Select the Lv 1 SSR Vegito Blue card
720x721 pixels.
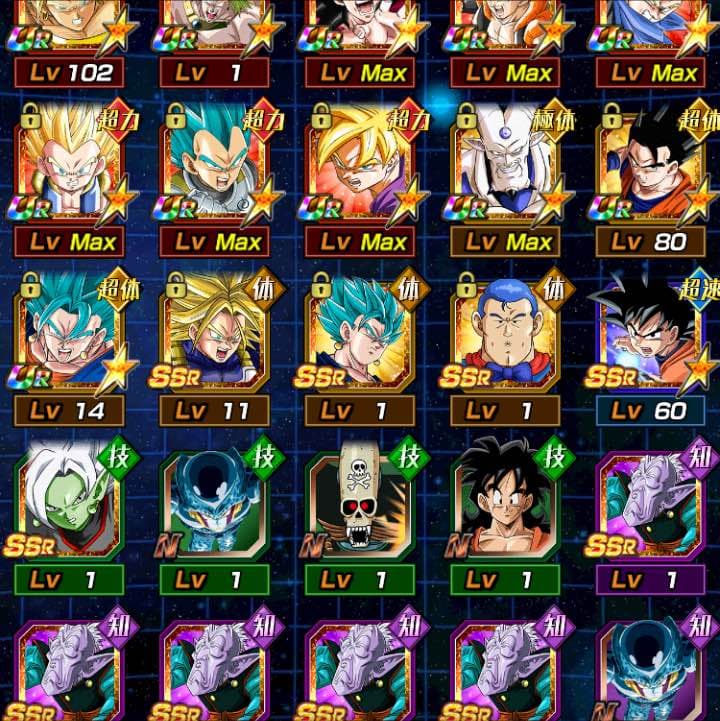tap(360, 345)
